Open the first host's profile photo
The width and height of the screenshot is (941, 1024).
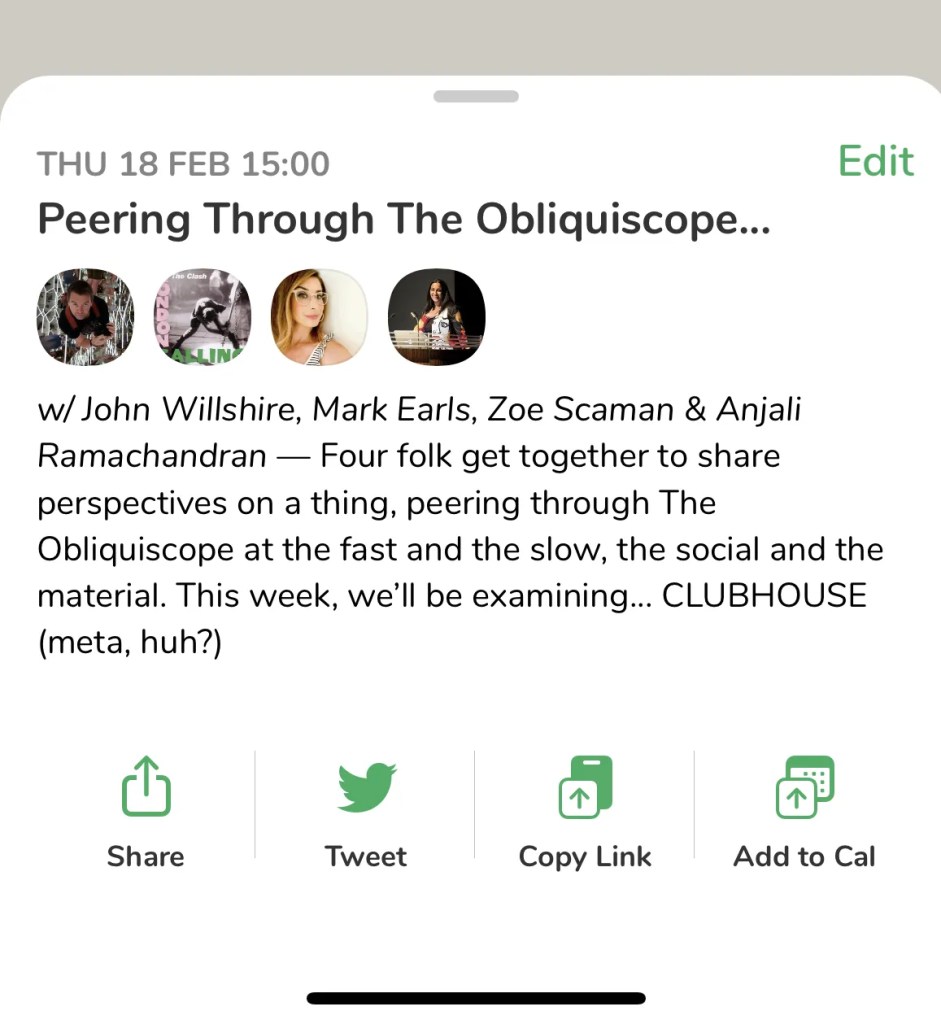coord(85,317)
